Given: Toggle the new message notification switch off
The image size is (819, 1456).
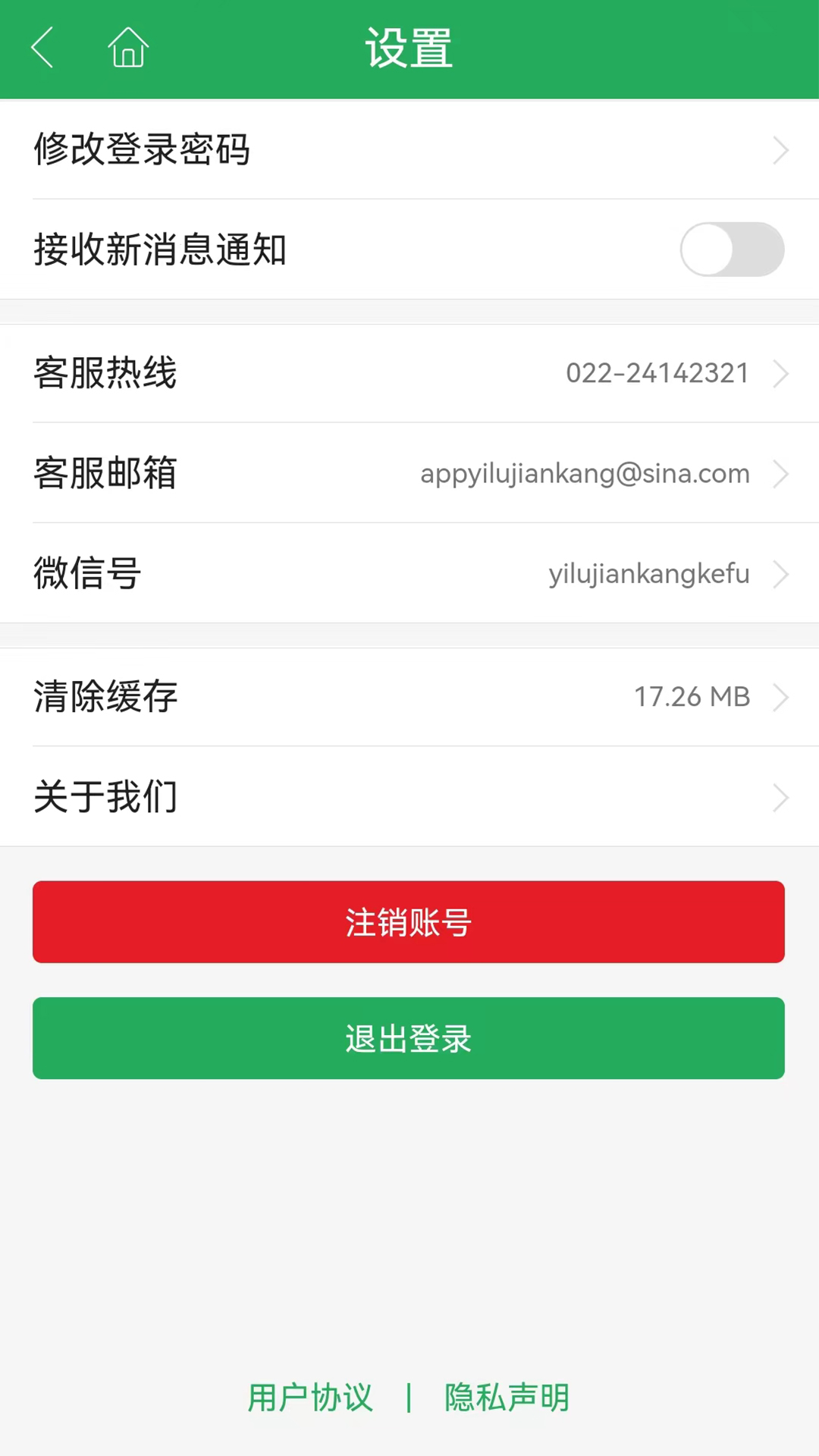Looking at the screenshot, I should point(731,249).
